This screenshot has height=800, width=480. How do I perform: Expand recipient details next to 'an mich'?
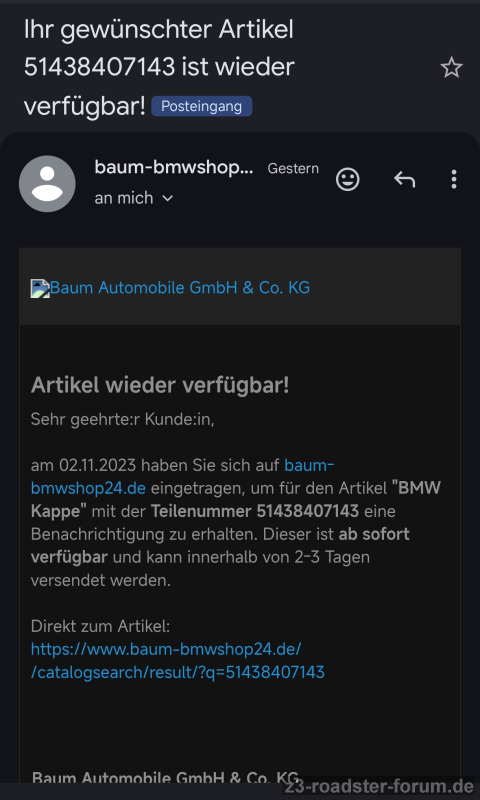click(x=168, y=198)
